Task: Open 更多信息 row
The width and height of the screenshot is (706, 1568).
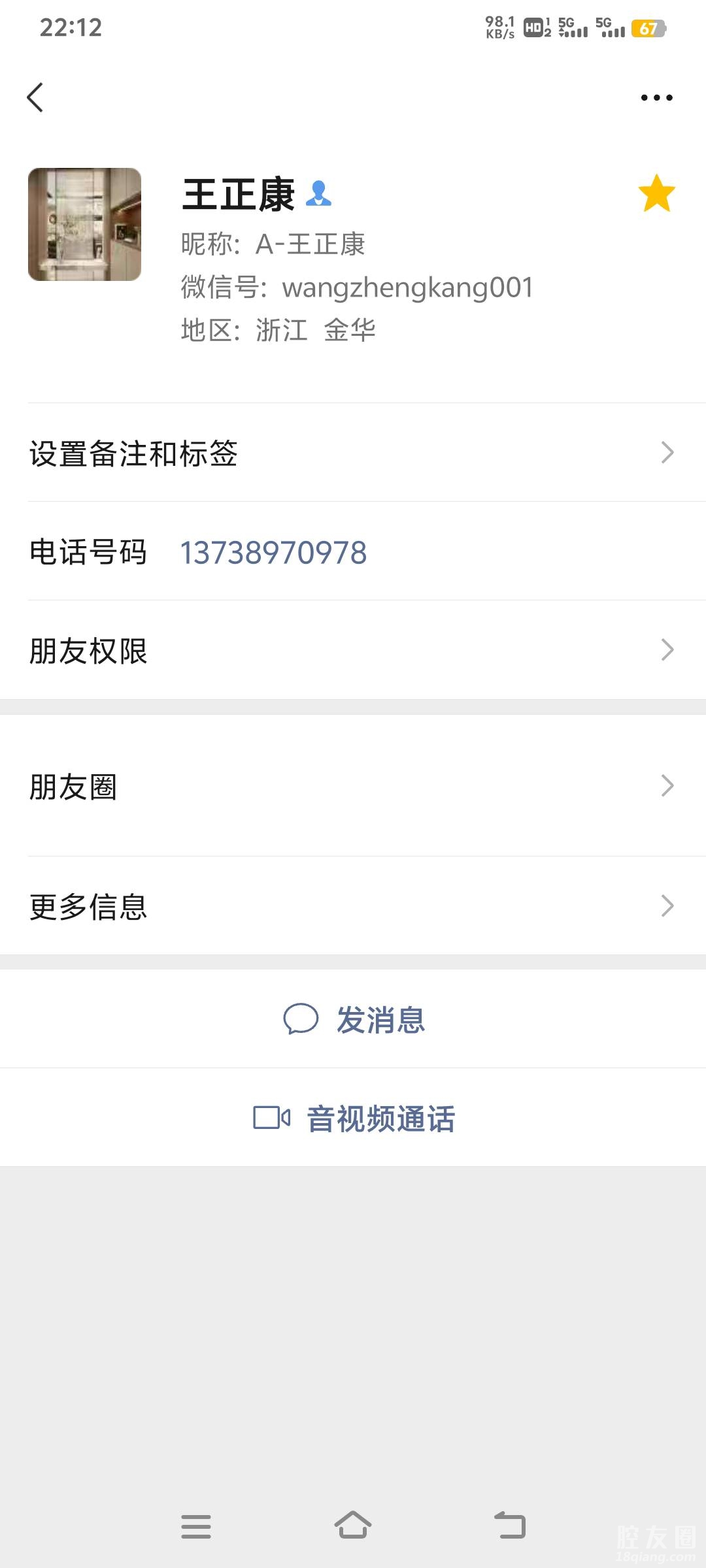Action: (x=353, y=906)
